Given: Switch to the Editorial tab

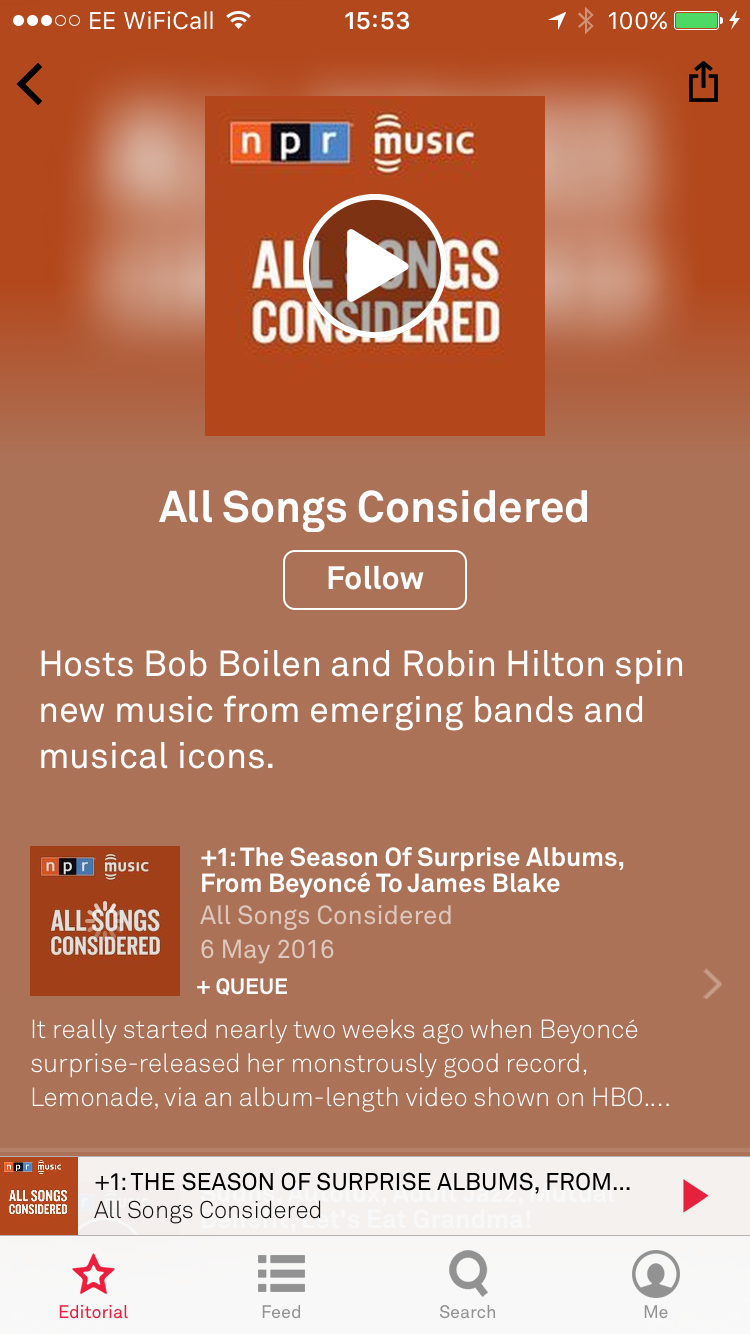Looking at the screenshot, I should coord(93,1288).
